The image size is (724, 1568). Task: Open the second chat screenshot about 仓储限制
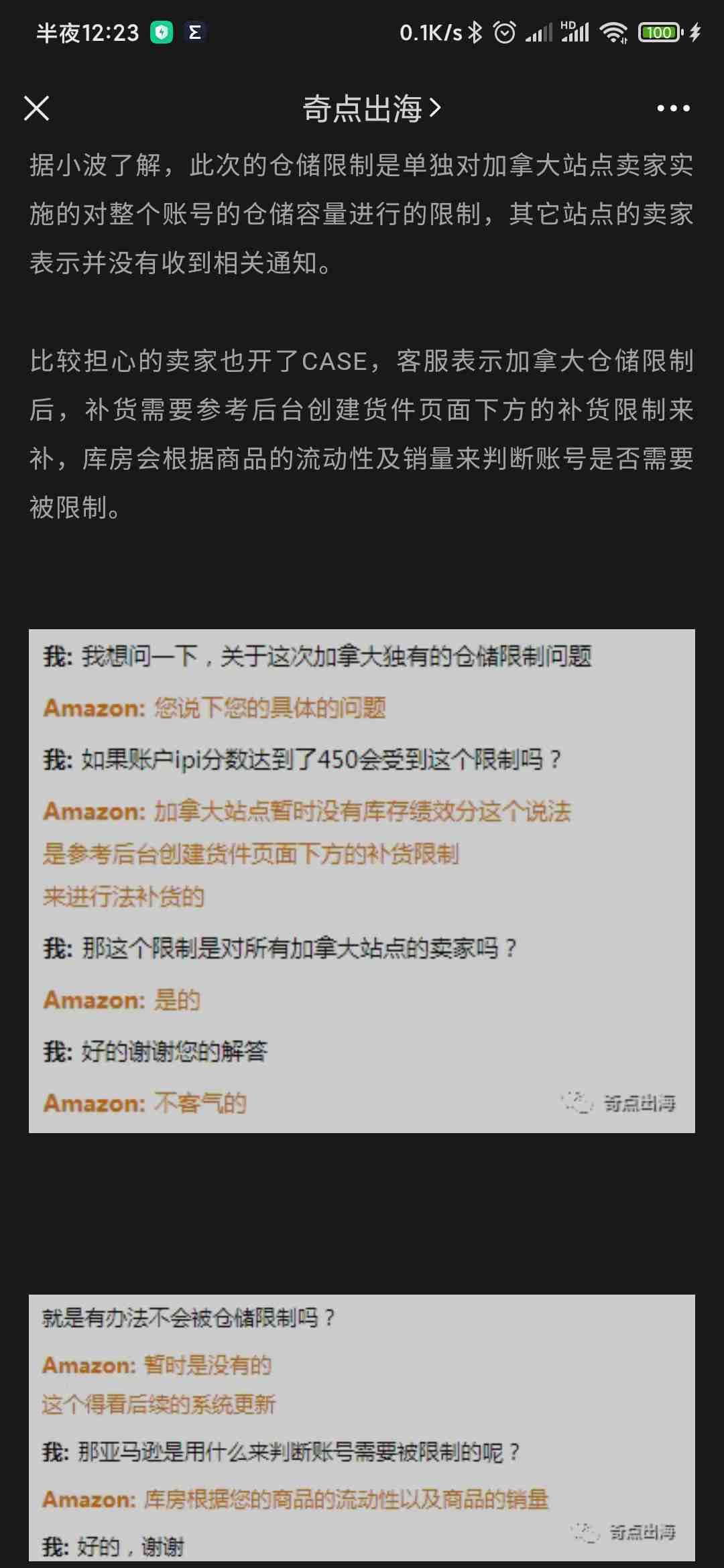(x=362, y=1429)
